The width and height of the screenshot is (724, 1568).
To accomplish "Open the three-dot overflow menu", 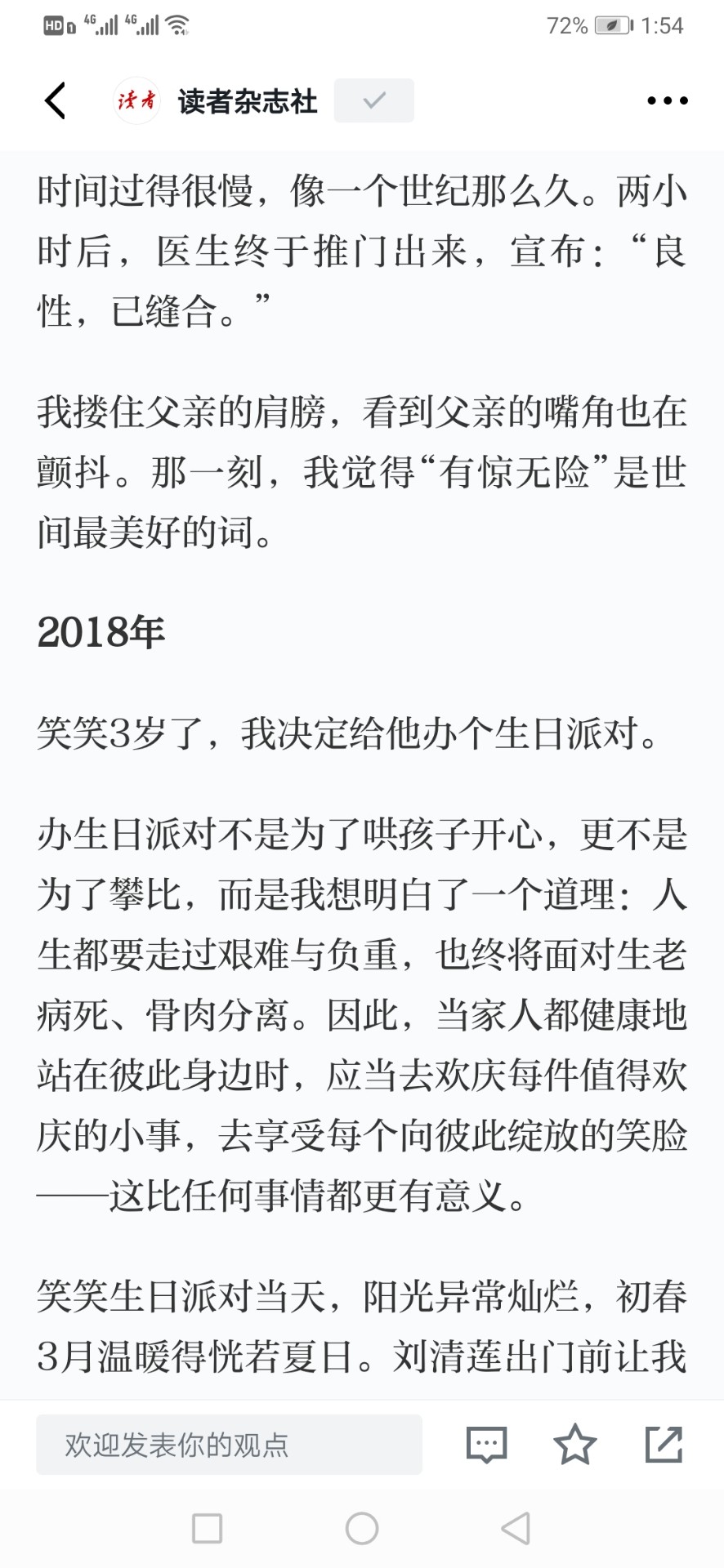I will point(667,101).
